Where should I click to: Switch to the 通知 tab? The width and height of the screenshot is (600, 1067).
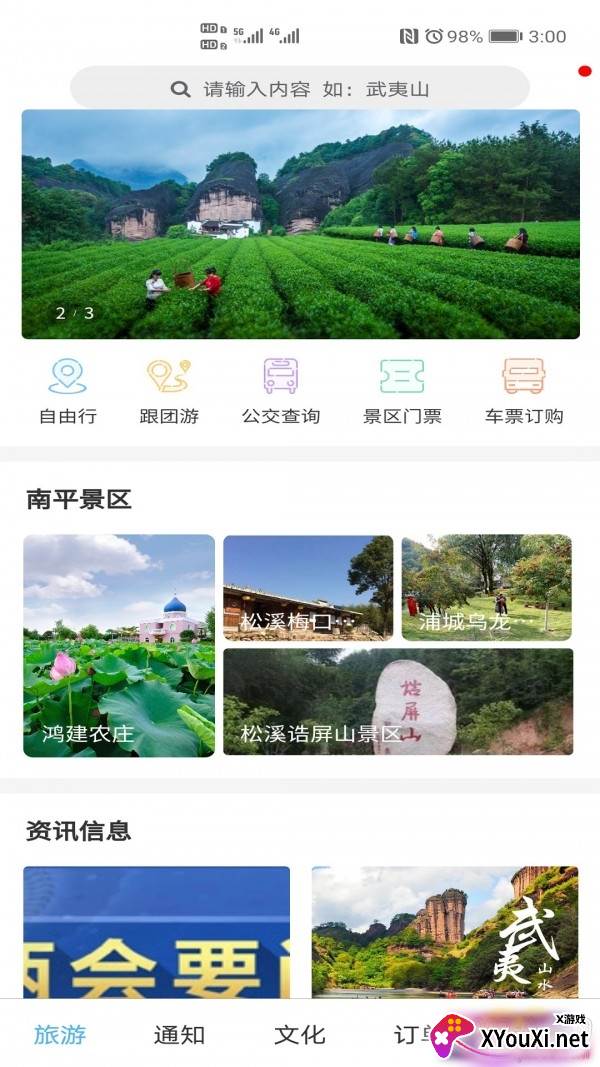pyautogui.click(x=180, y=1034)
